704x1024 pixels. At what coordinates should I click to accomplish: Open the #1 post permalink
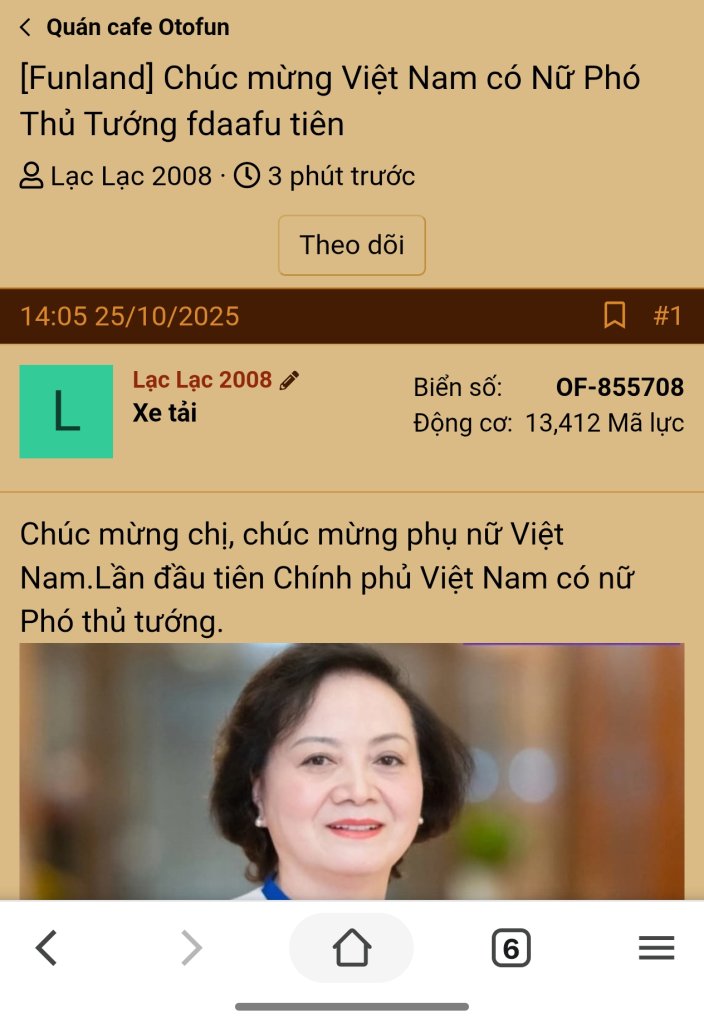(x=667, y=316)
